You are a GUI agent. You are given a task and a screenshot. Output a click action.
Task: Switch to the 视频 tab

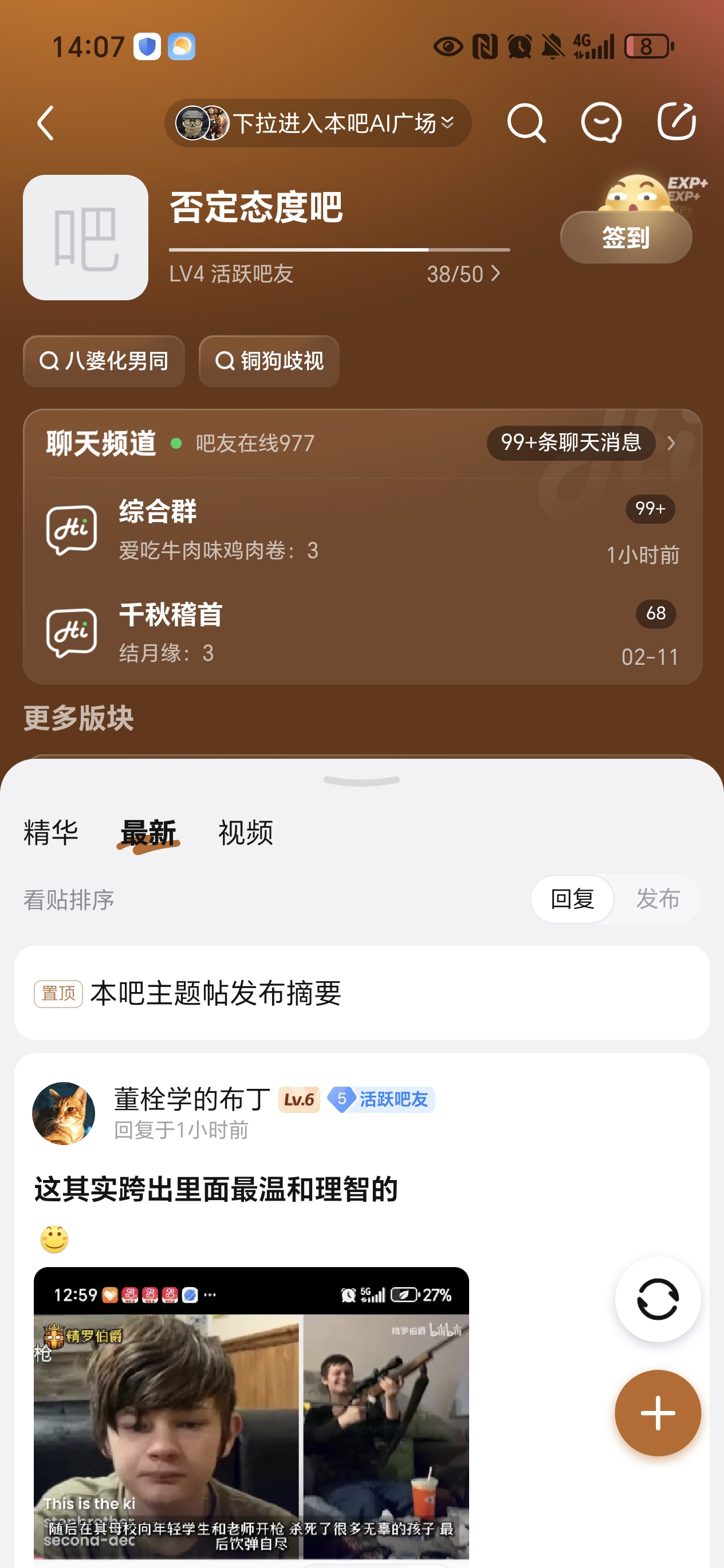pos(246,833)
